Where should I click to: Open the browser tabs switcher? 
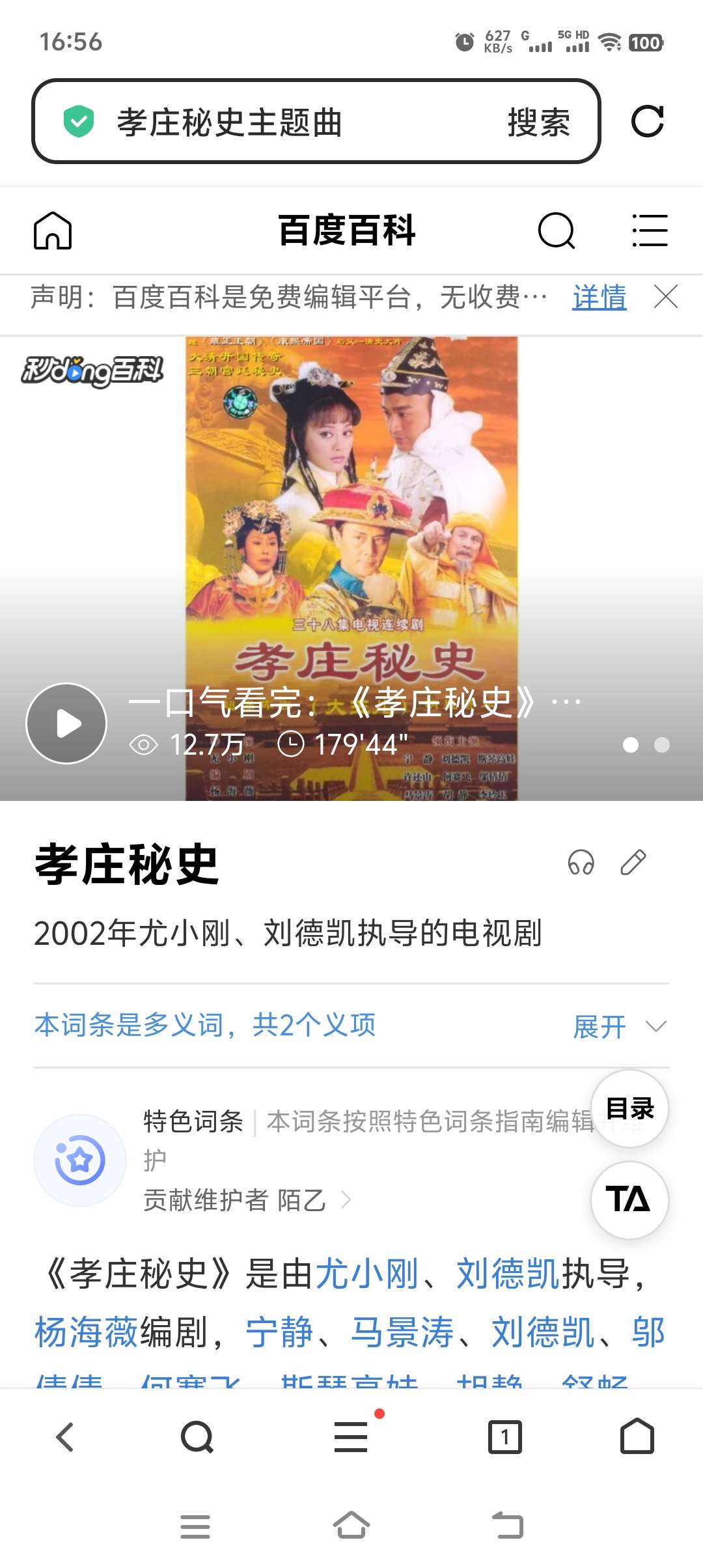point(505,1436)
